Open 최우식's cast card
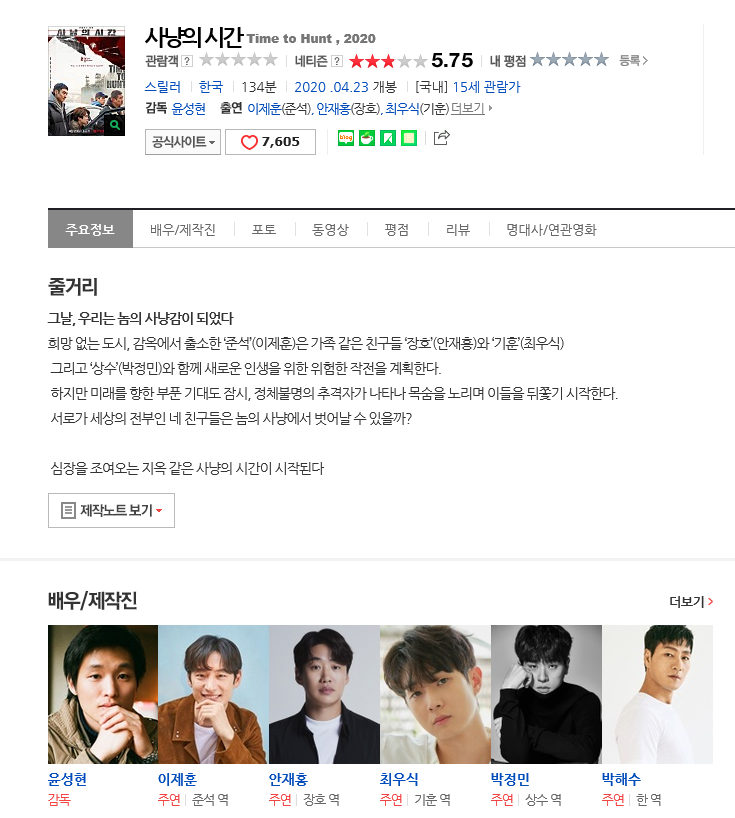Image resolution: width=735 pixels, height=818 pixels. coord(435,694)
